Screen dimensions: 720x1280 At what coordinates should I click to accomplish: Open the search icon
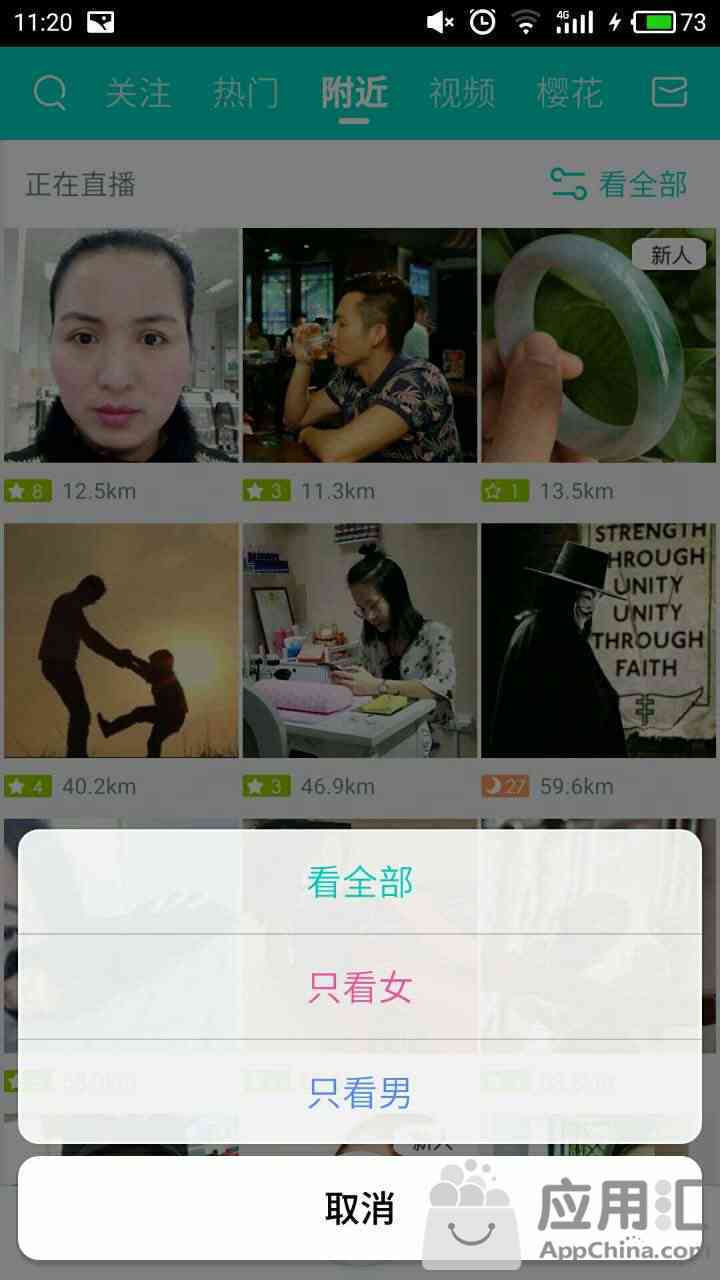[50, 93]
